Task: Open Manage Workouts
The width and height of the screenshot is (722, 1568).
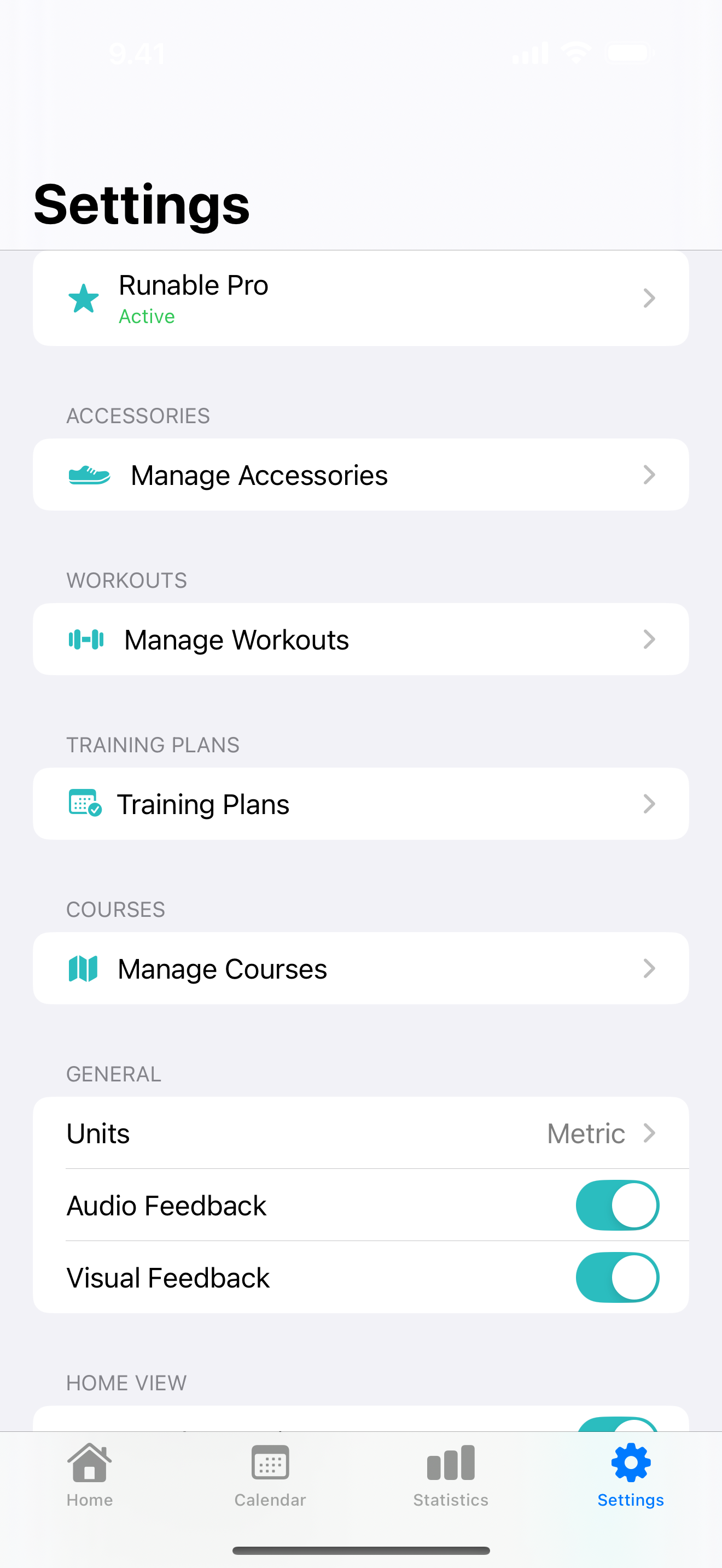Action: (x=360, y=639)
